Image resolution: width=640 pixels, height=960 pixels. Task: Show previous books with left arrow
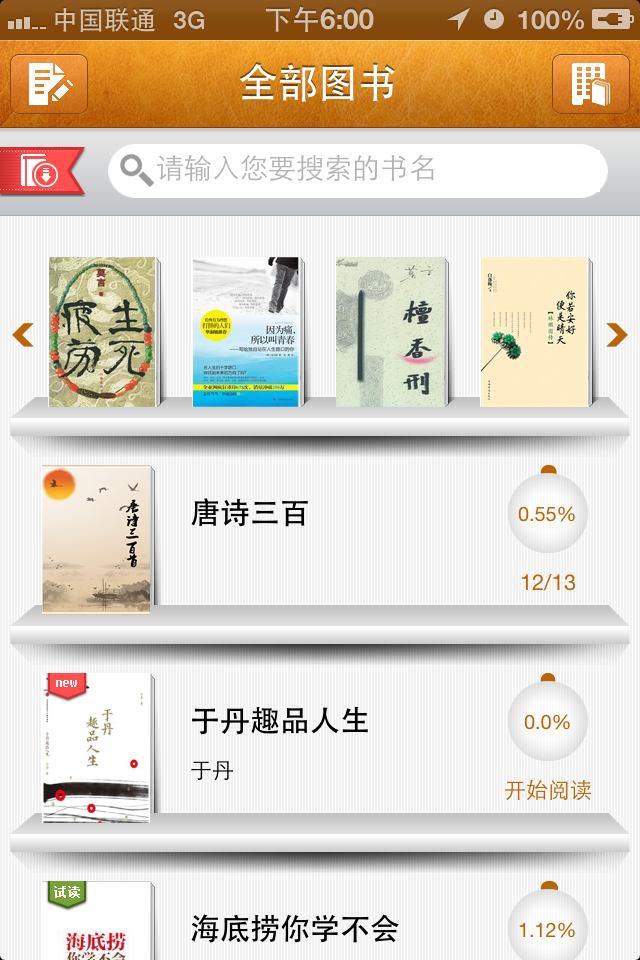pyautogui.click(x=23, y=334)
